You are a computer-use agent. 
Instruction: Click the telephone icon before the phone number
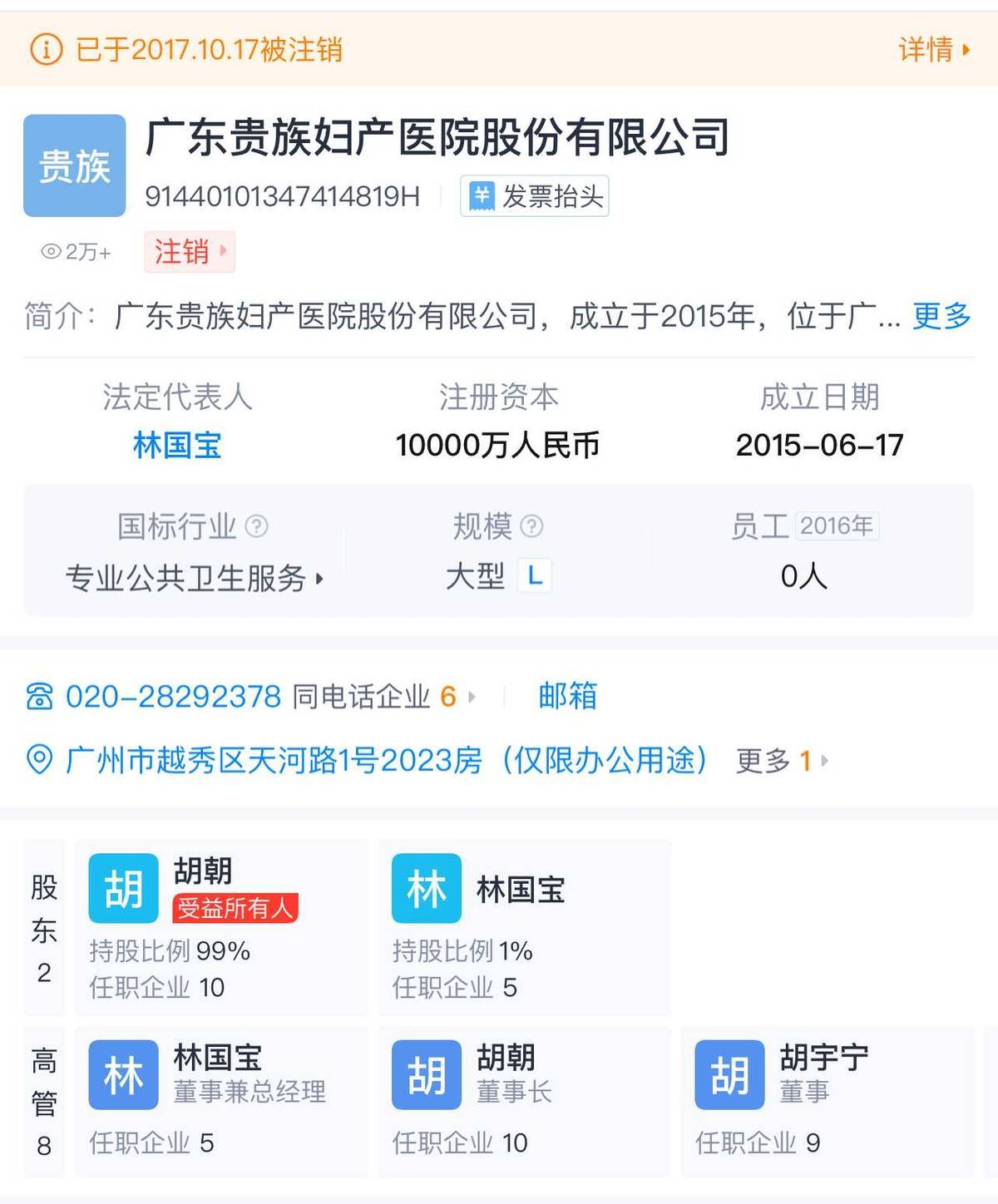tap(40, 697)
